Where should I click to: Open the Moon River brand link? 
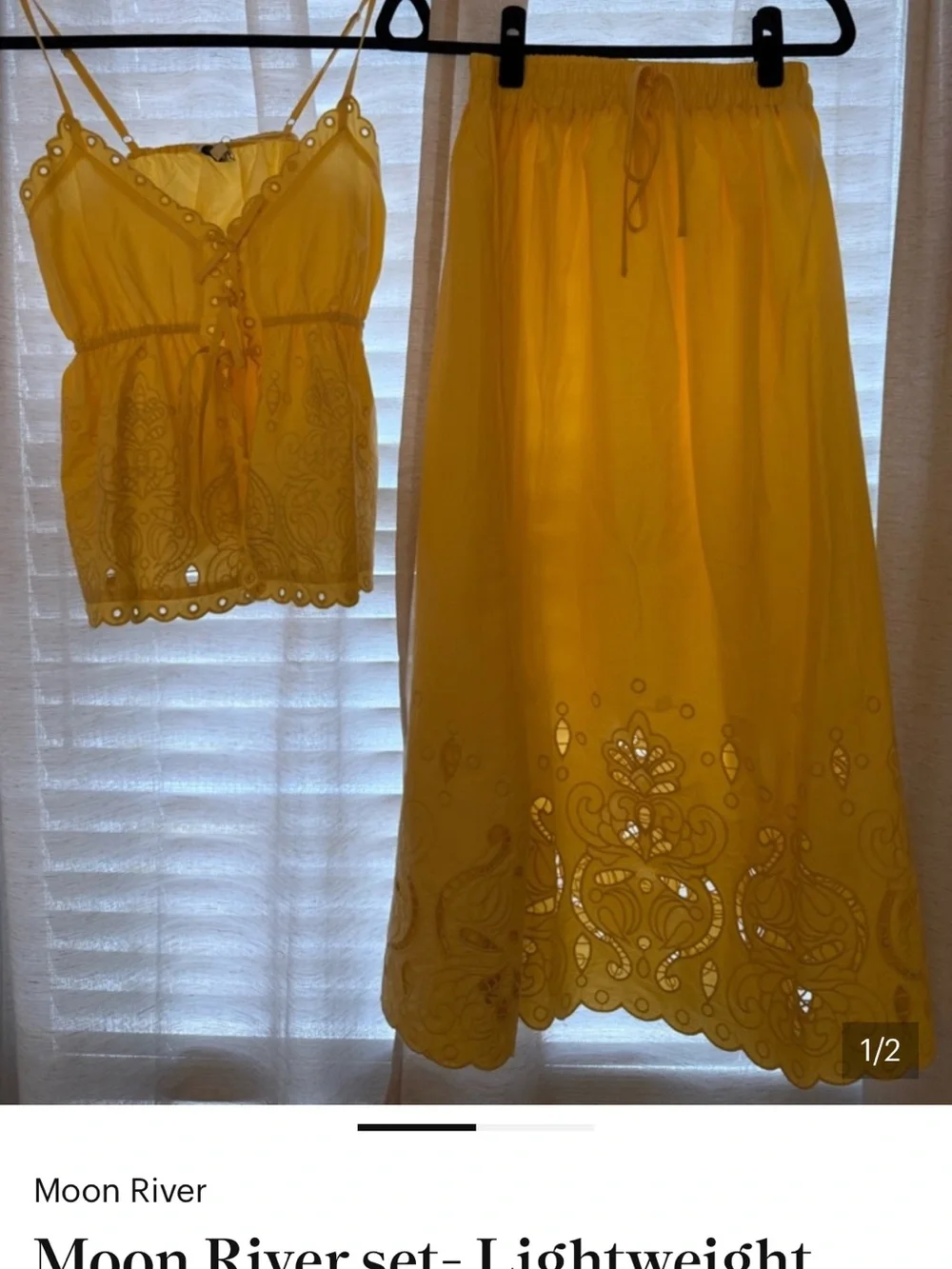click(120, 1191)
